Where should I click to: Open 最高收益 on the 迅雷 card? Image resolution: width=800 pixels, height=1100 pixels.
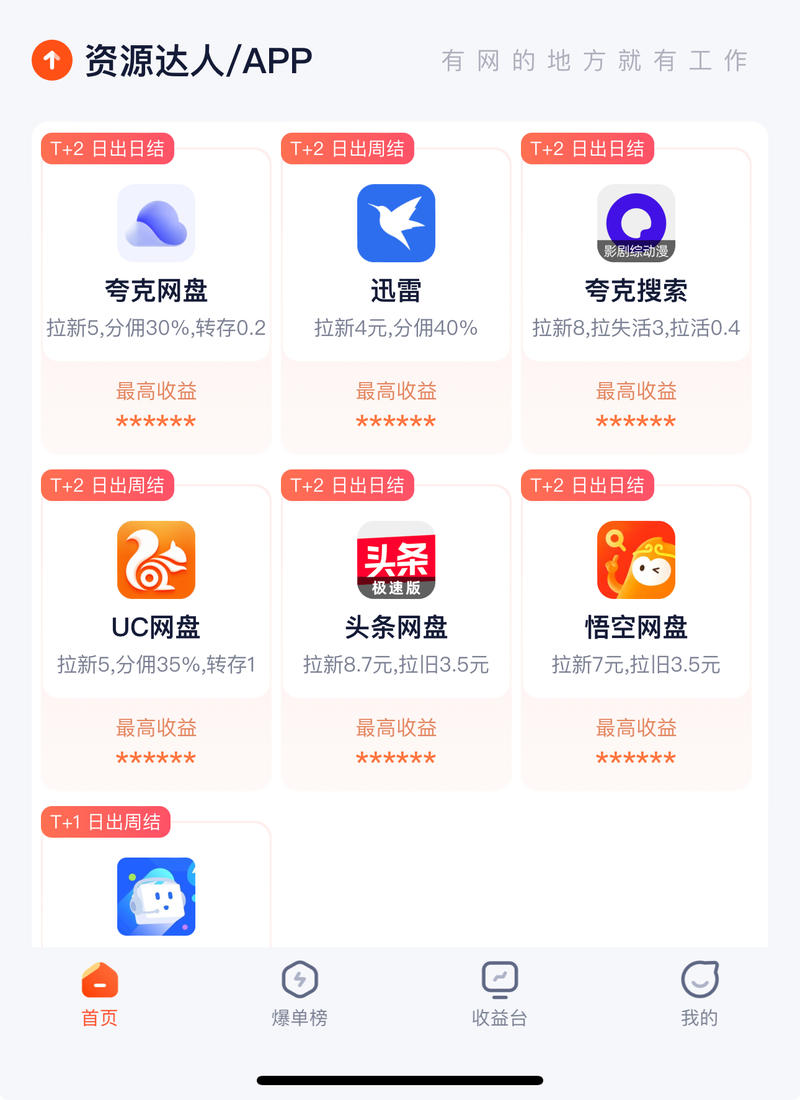(396, 391)
